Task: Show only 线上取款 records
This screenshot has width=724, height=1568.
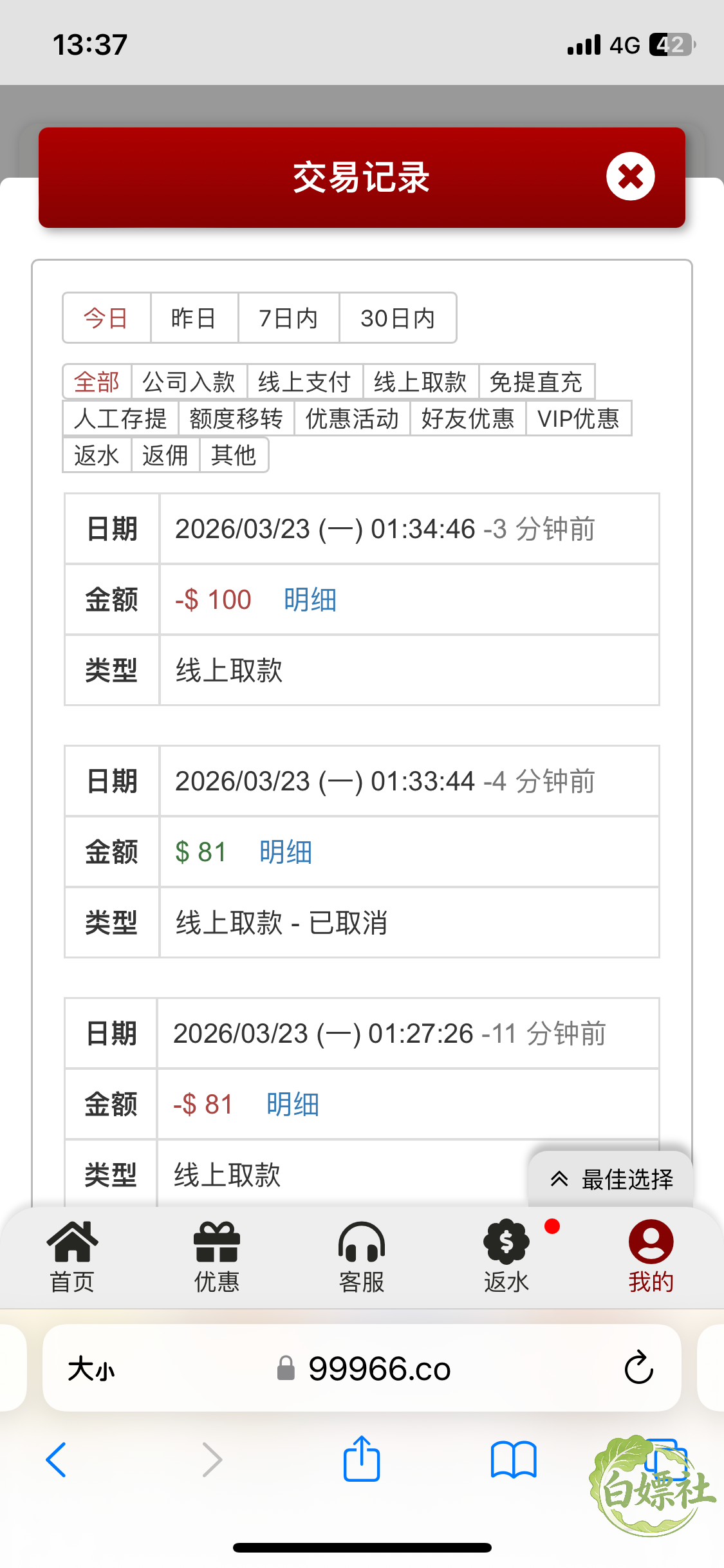Action: pos(421,382)
